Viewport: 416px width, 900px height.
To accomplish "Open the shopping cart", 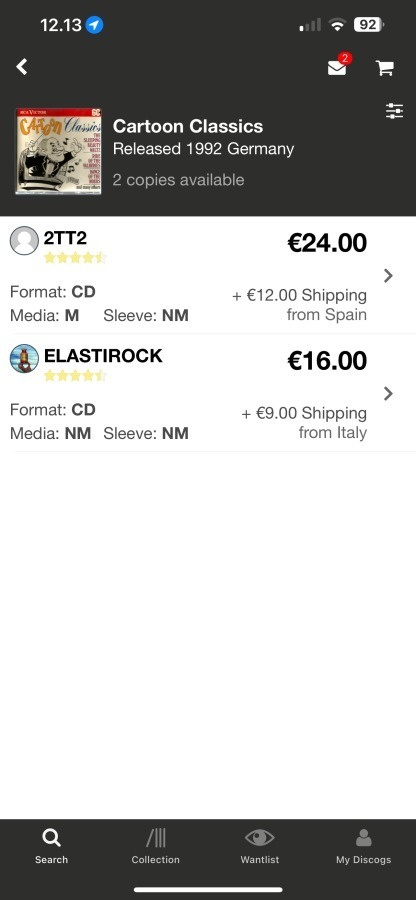I will 384,68.
